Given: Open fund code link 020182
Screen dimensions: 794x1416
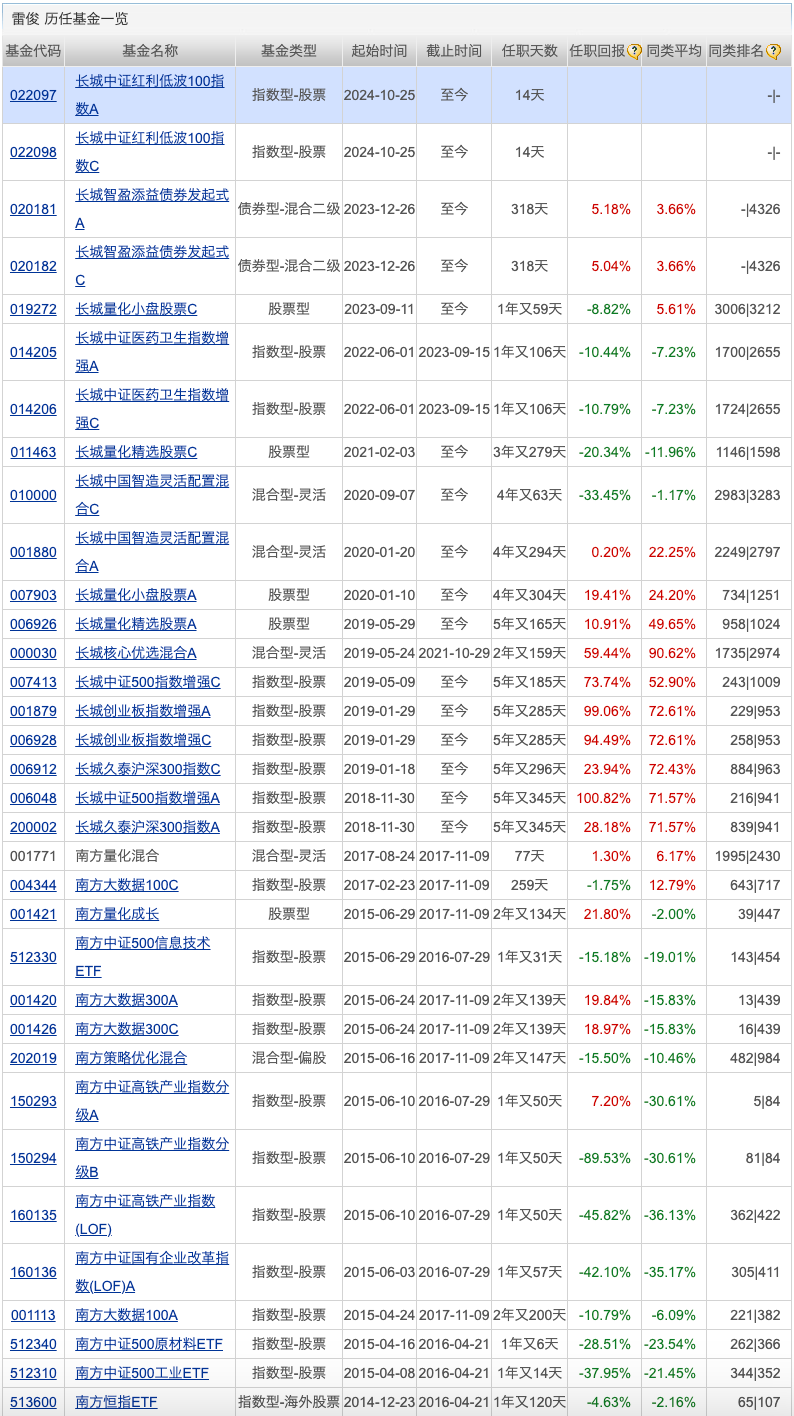Looking at the screenshot, I should (33, 266).
